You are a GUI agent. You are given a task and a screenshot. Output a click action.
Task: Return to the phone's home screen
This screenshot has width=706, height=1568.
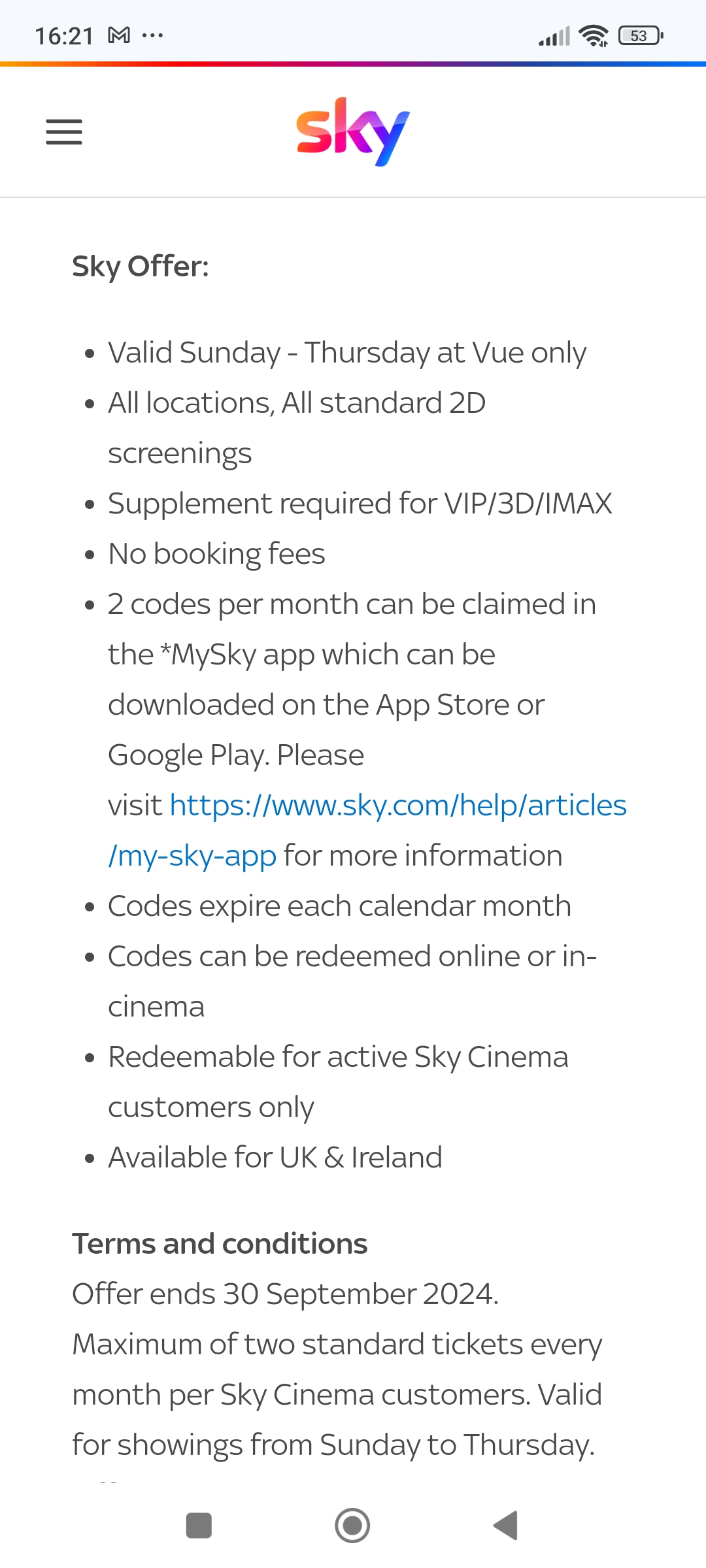[x=352, y=1526]
